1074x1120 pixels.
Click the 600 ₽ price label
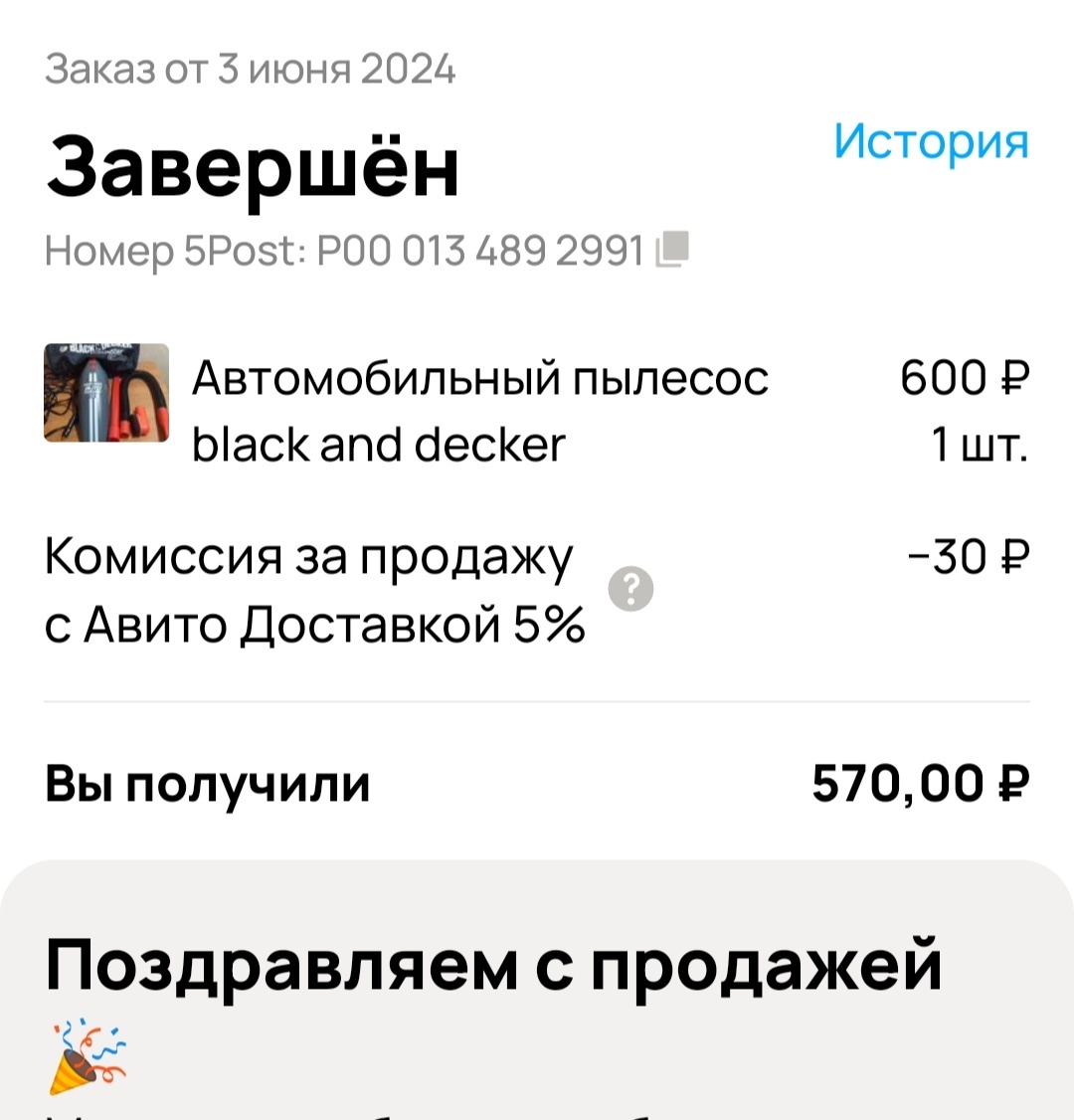965,376
